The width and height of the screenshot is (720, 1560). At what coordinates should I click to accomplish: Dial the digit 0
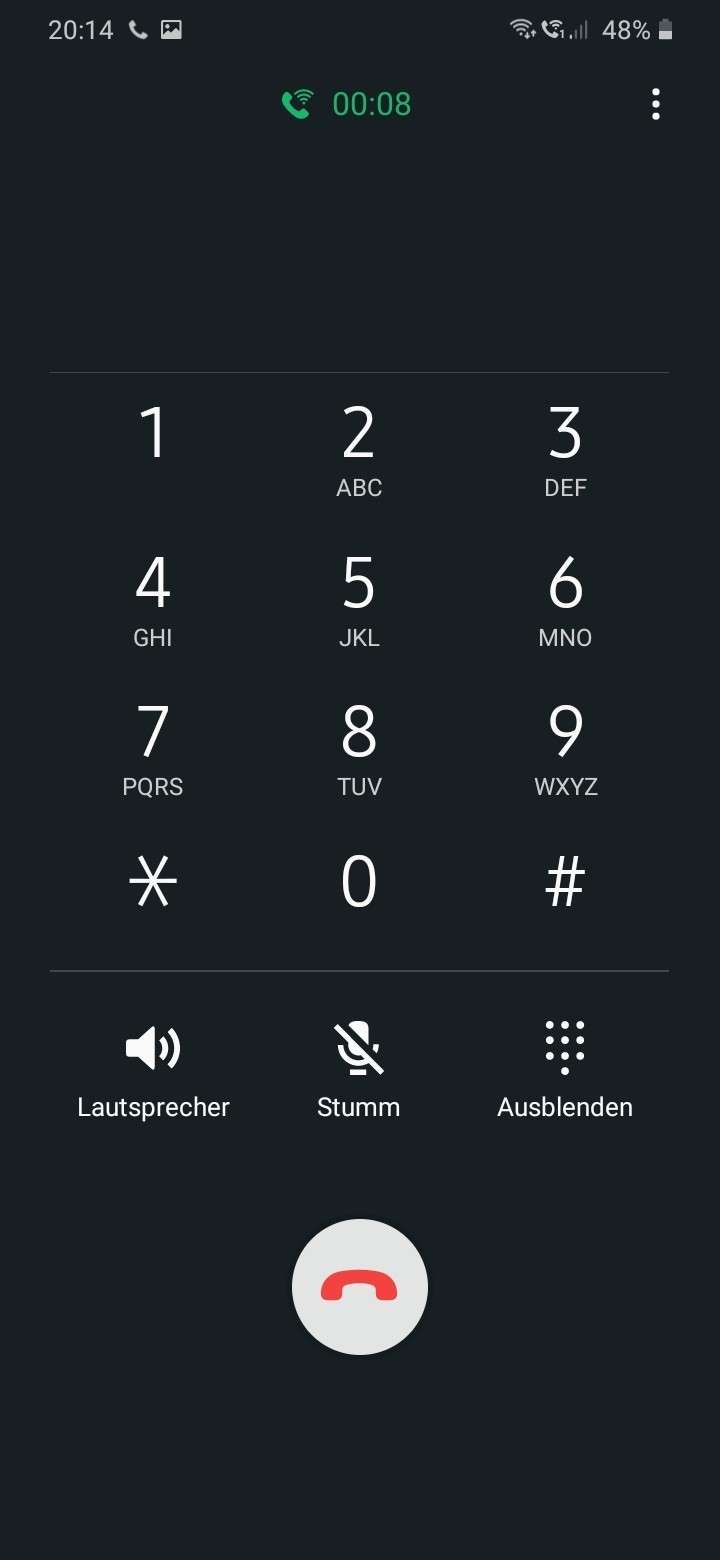[x=359, y=883]
